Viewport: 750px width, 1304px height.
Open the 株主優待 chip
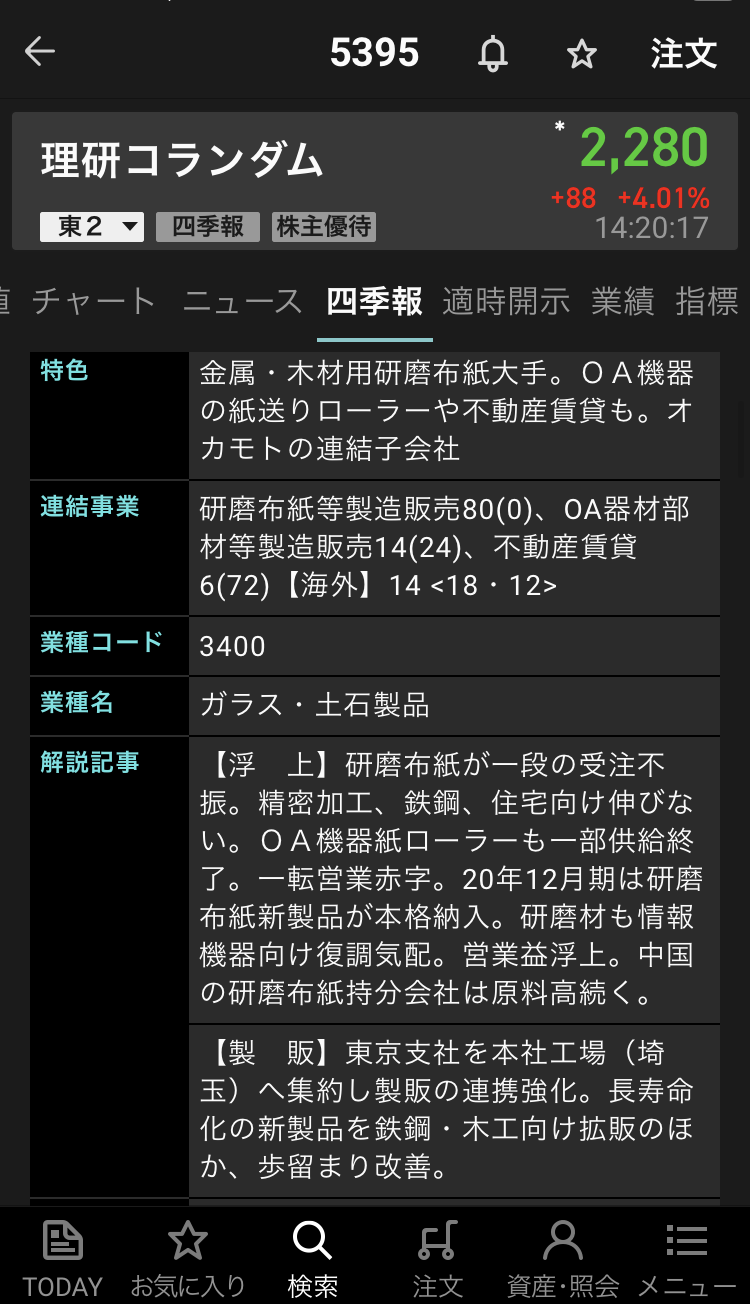coord(324,227)
